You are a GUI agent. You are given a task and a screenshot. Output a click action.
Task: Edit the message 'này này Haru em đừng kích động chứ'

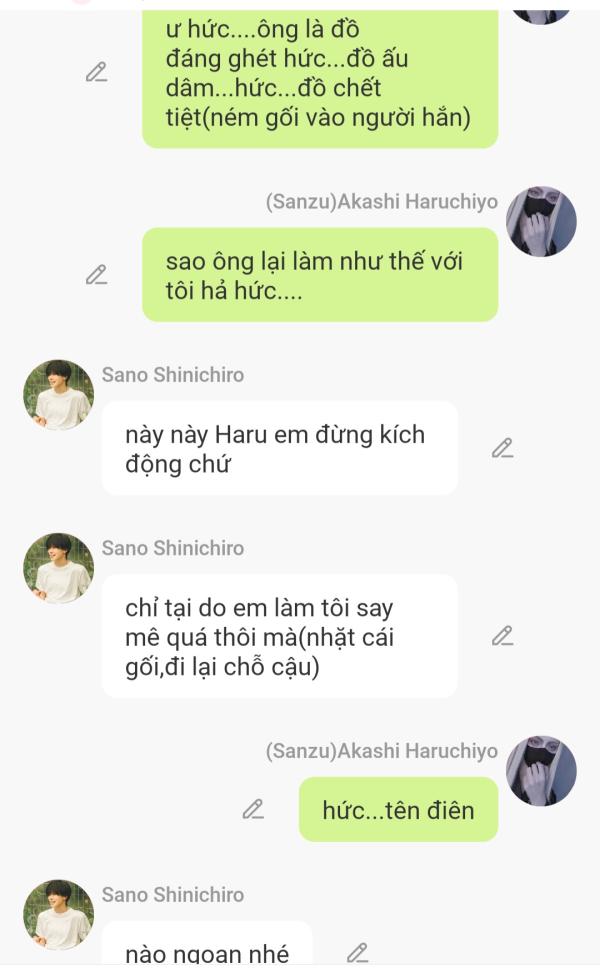[x=502, y=448]
